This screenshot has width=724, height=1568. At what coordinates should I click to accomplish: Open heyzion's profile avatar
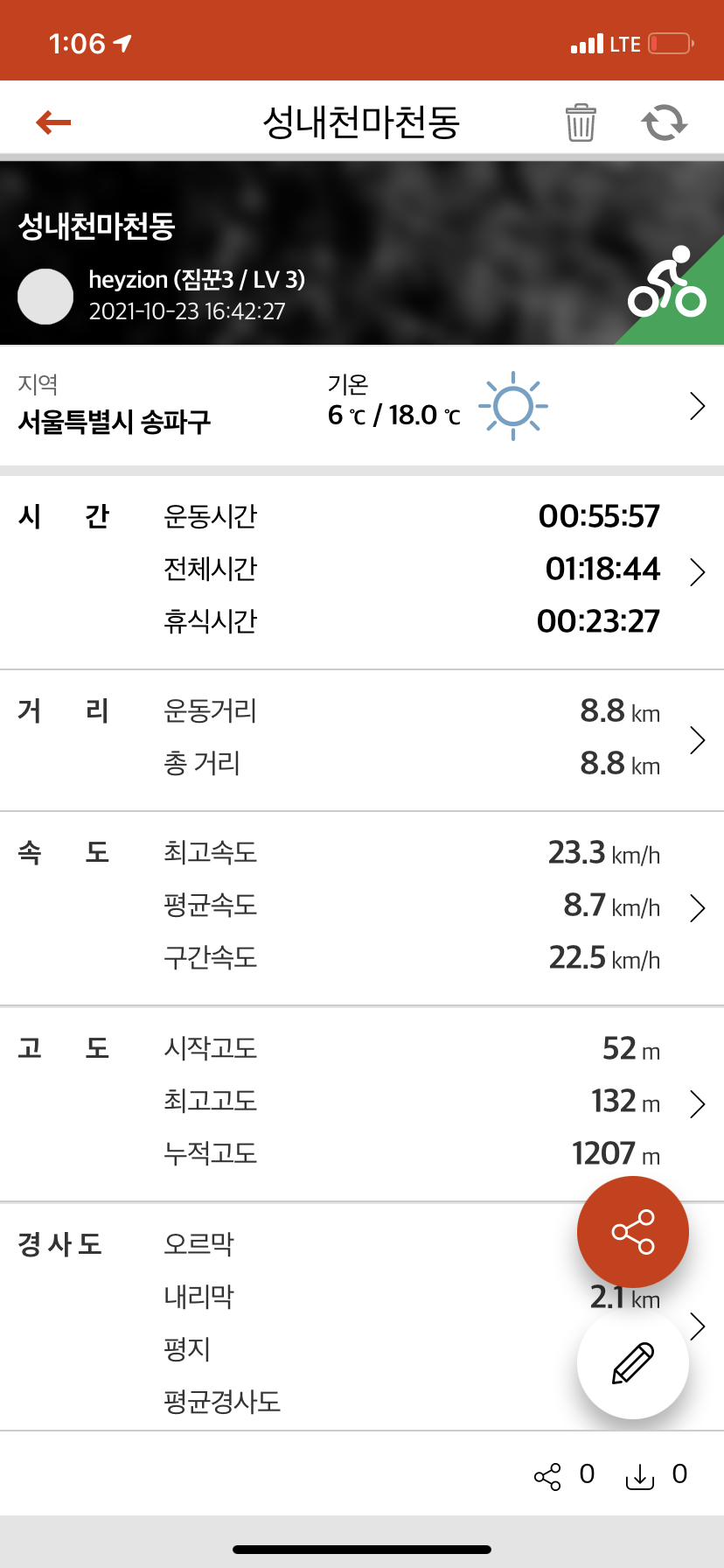(x=45, y=297)
